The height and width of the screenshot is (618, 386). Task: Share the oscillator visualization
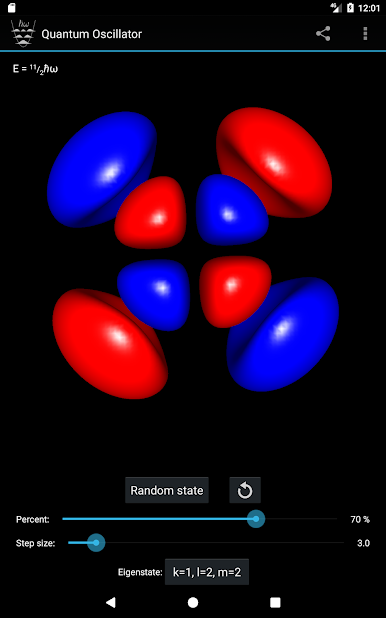point(323,34)
